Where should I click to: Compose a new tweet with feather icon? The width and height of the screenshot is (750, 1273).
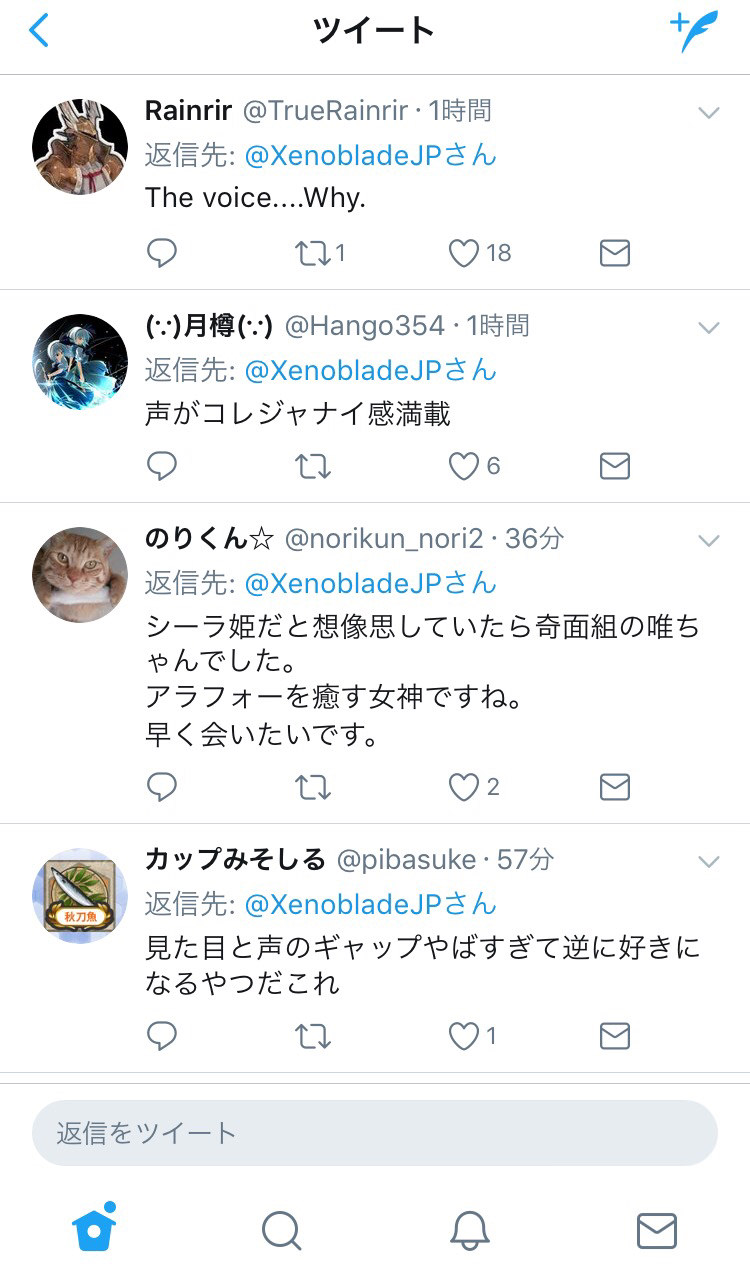coord(694,32)
